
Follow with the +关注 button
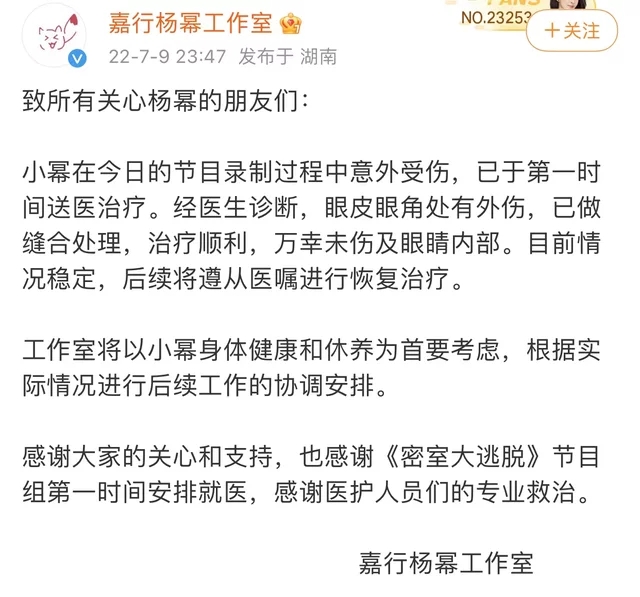point(572,30)
